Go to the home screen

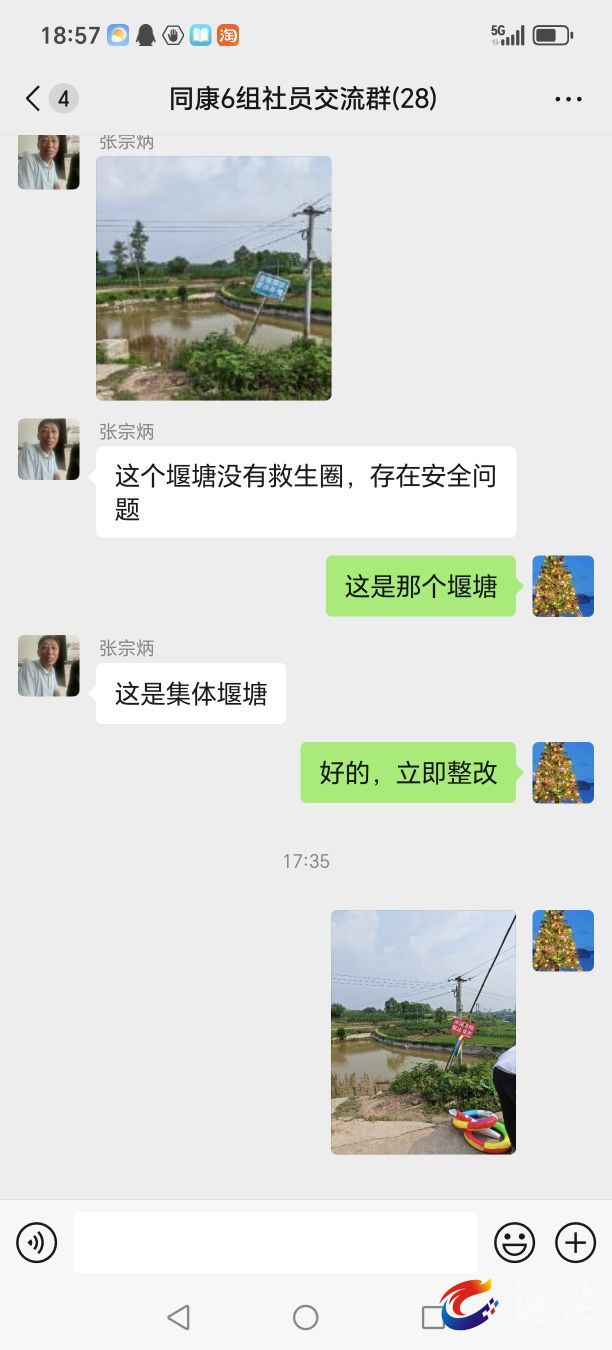point(306,1317)
